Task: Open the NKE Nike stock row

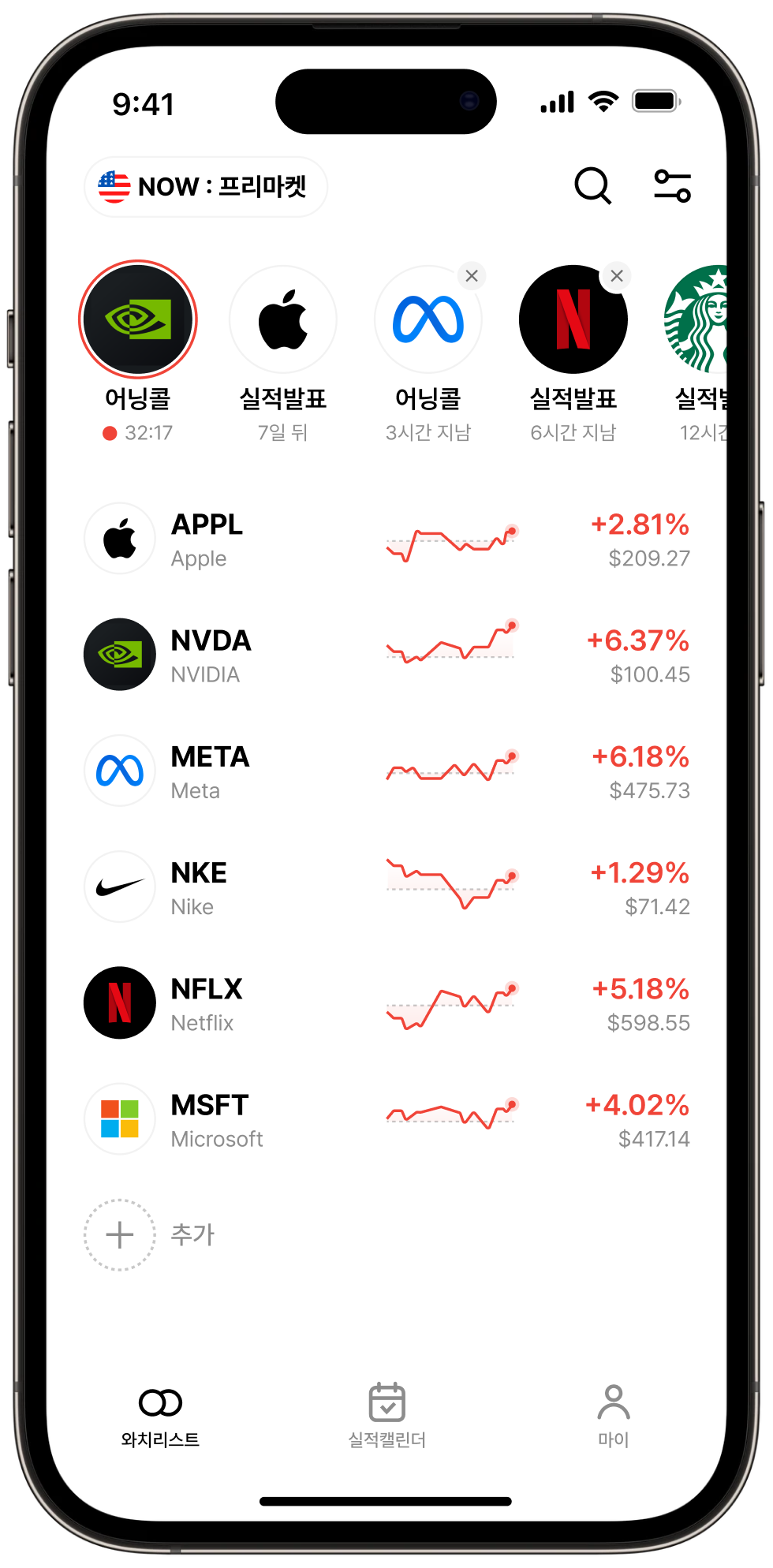Action: pyautogui.click(x=386, y=887)
